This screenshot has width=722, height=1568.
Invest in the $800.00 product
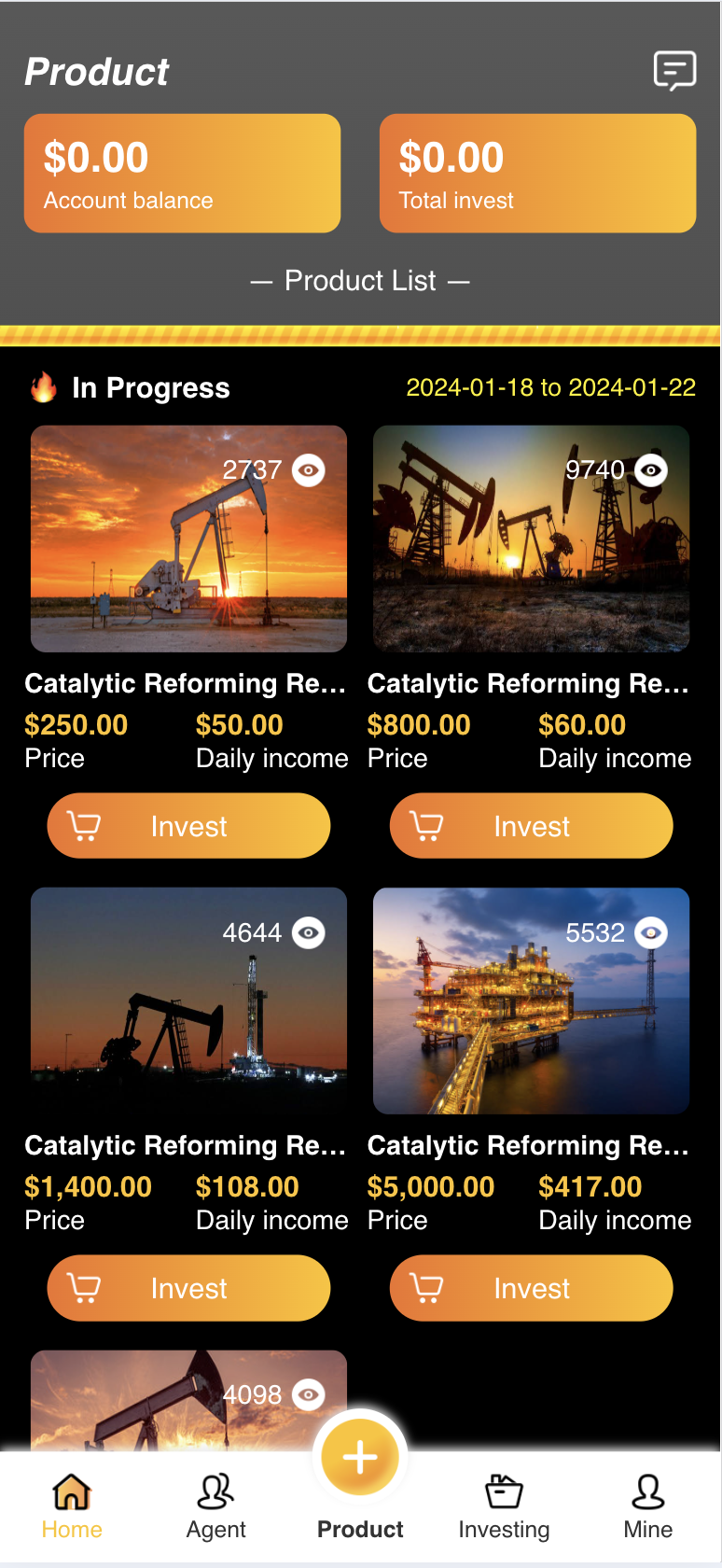pyautogui.click(x=531, y=826)
